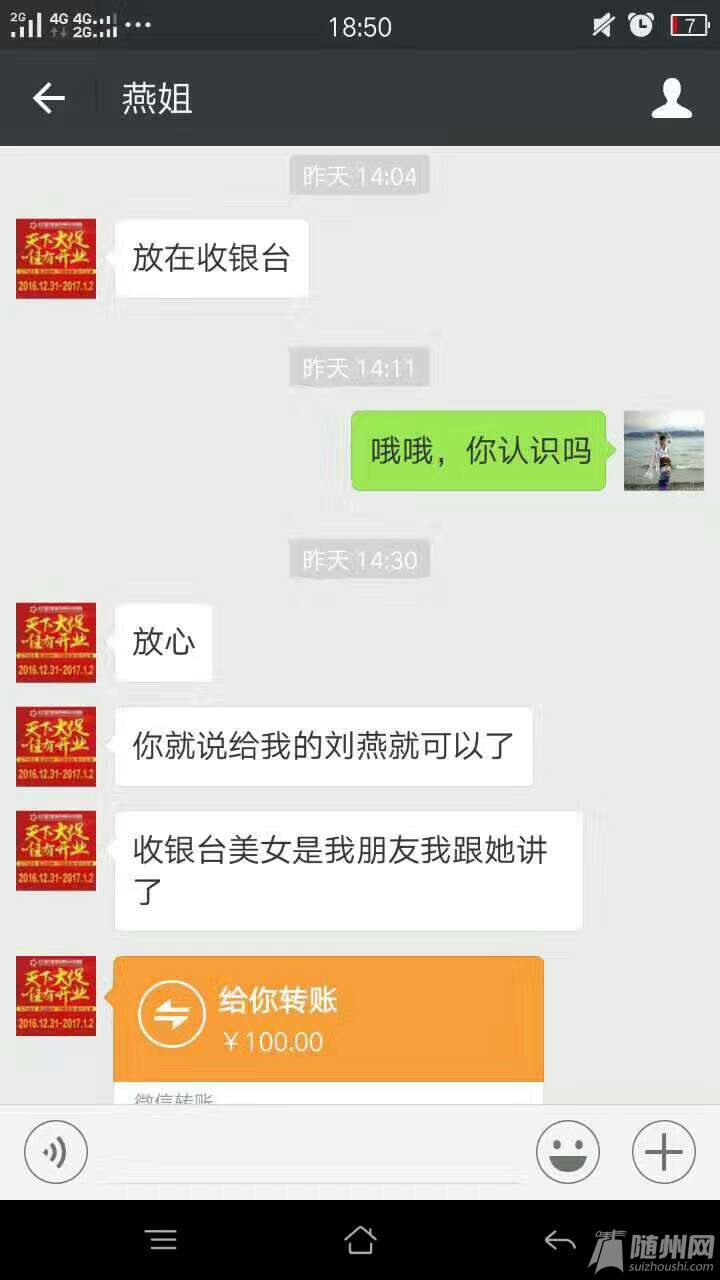
Task: Switch to voice message input
Action: [x=56, y=1152]
